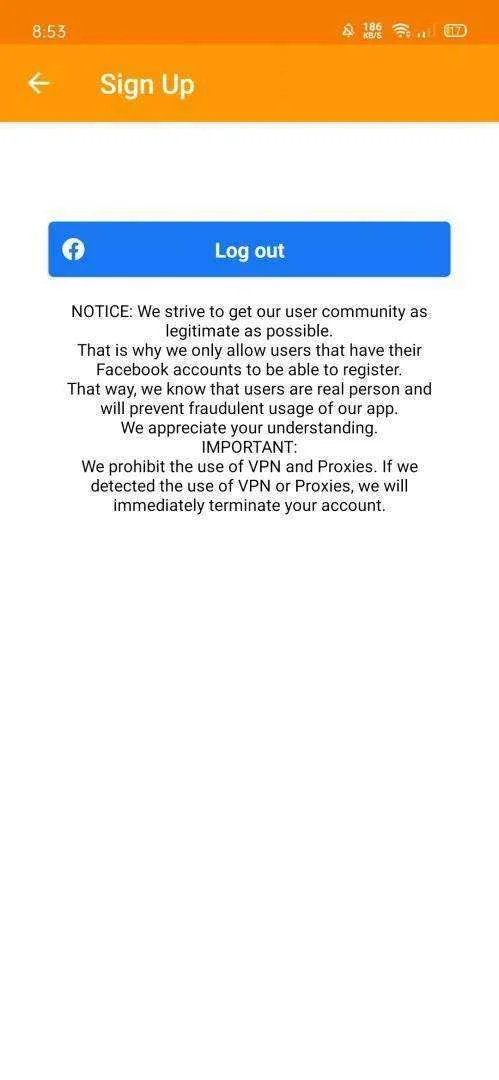Go back using the header arrow

(x=39, y=83)
